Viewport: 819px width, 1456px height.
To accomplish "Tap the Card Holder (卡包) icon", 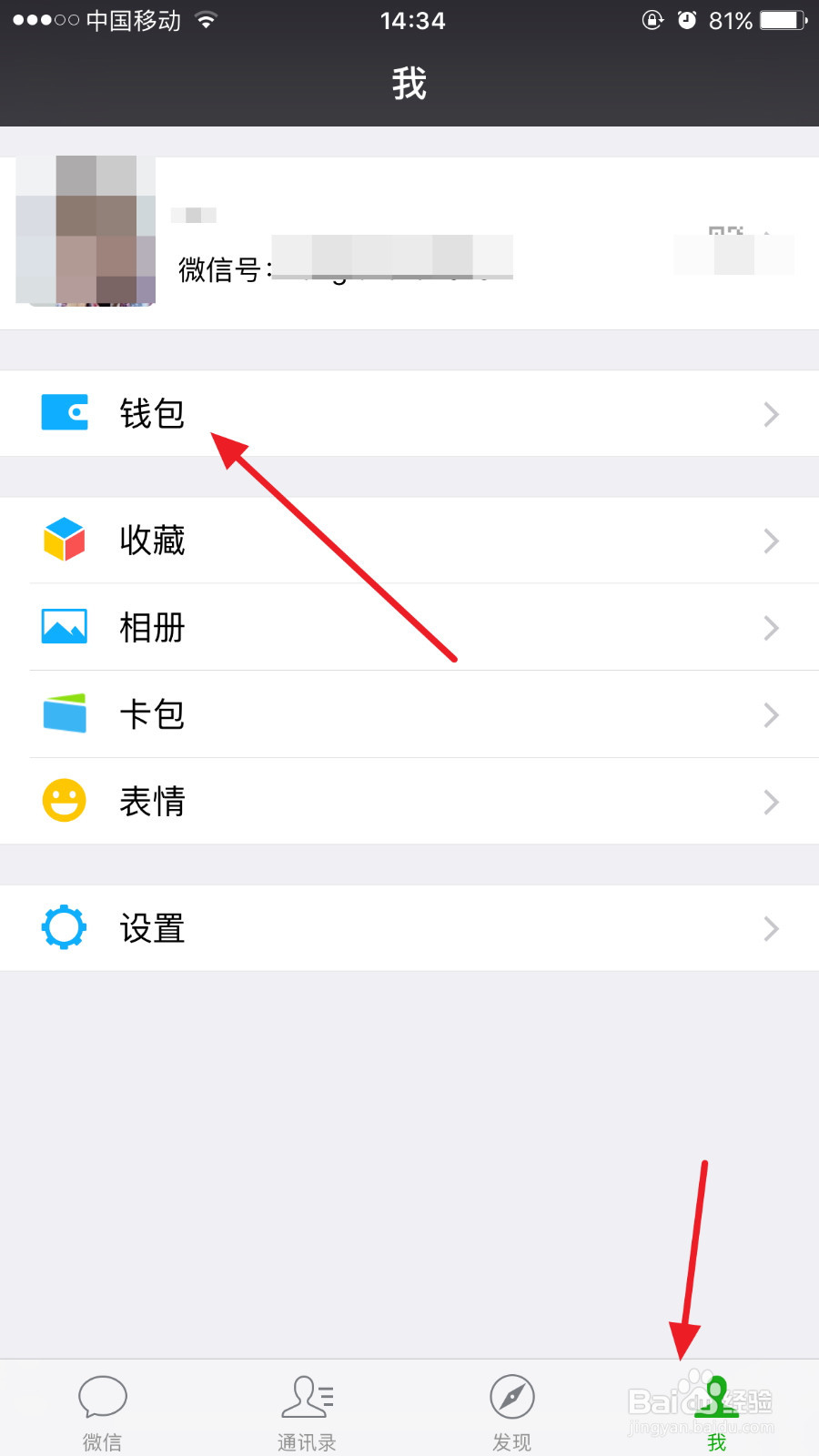I will (64, 713).
